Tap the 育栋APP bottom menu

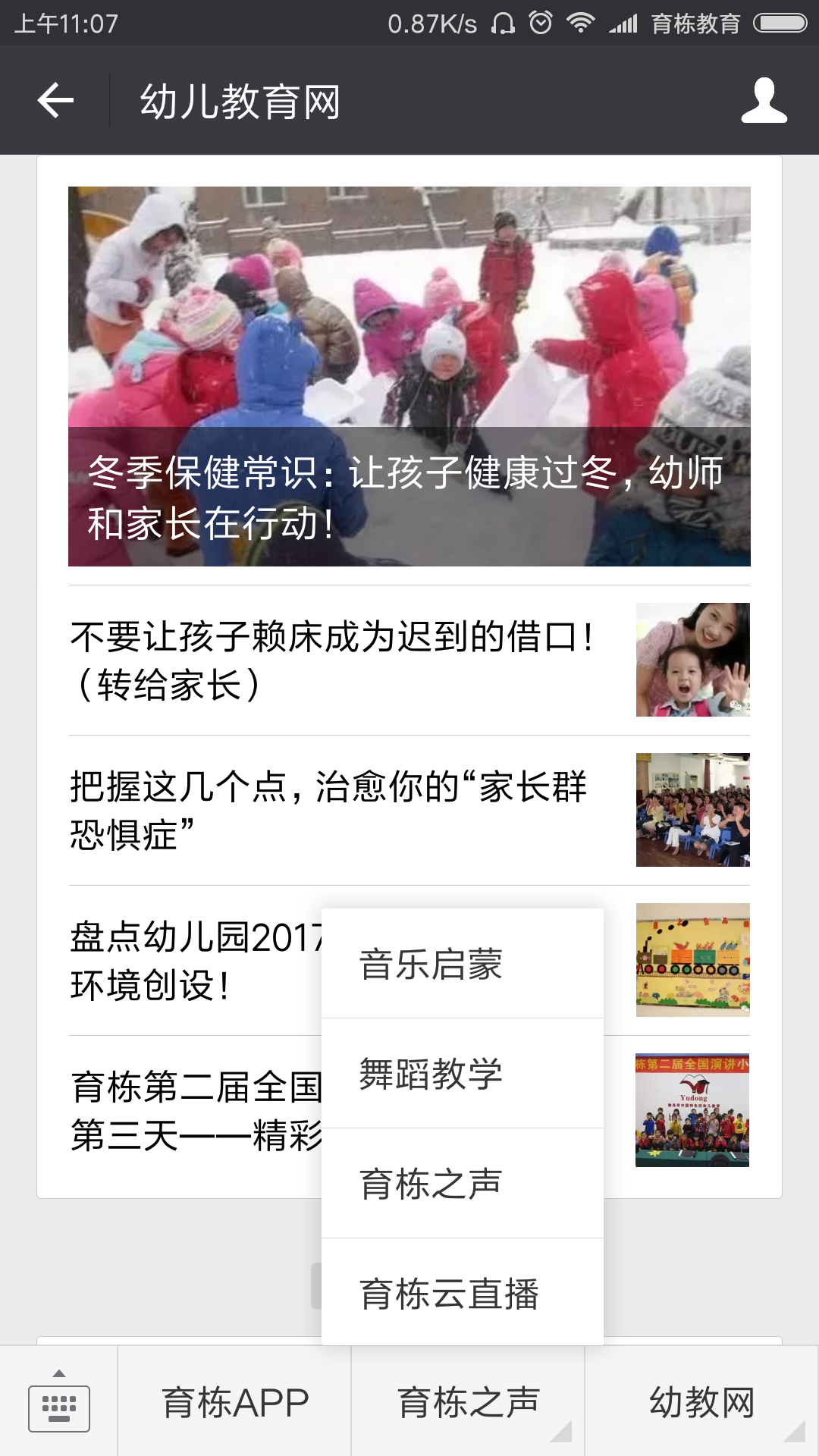coord(235,1402)
